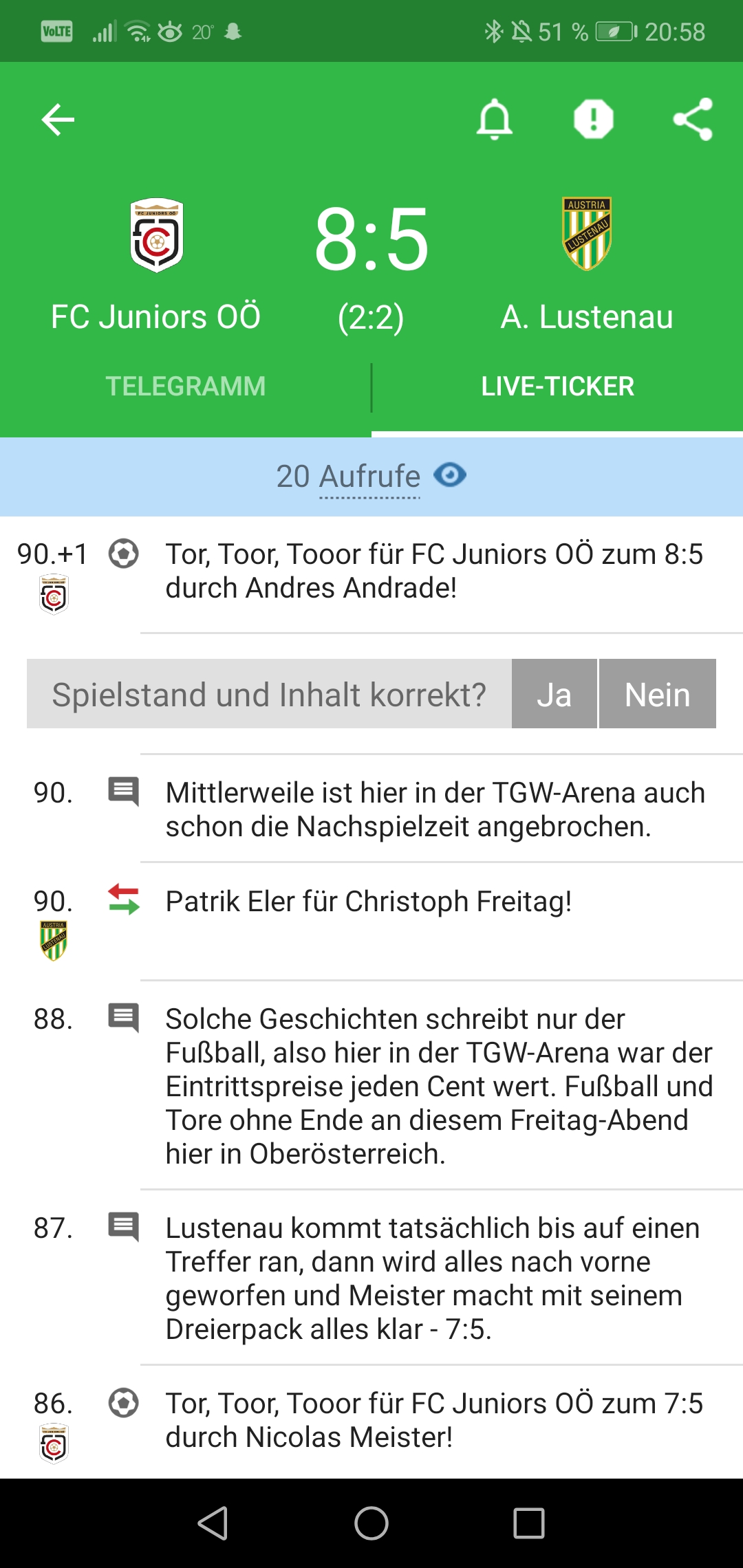The height and width of the screenshot is (1568, 743).
Task: Tap the 20 Aufrufe views link
Action: [x=371, y=477]
